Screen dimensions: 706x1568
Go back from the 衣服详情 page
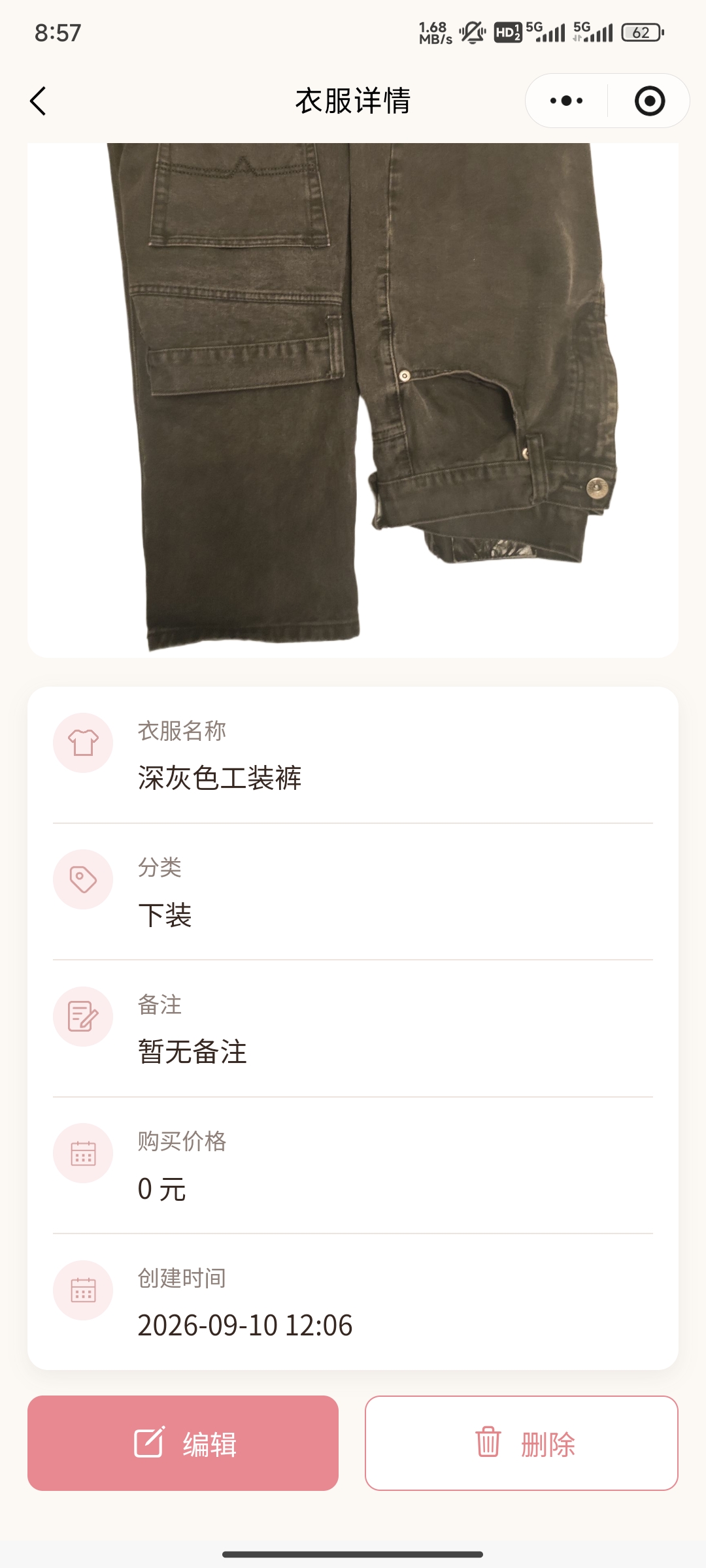[39, 101]
